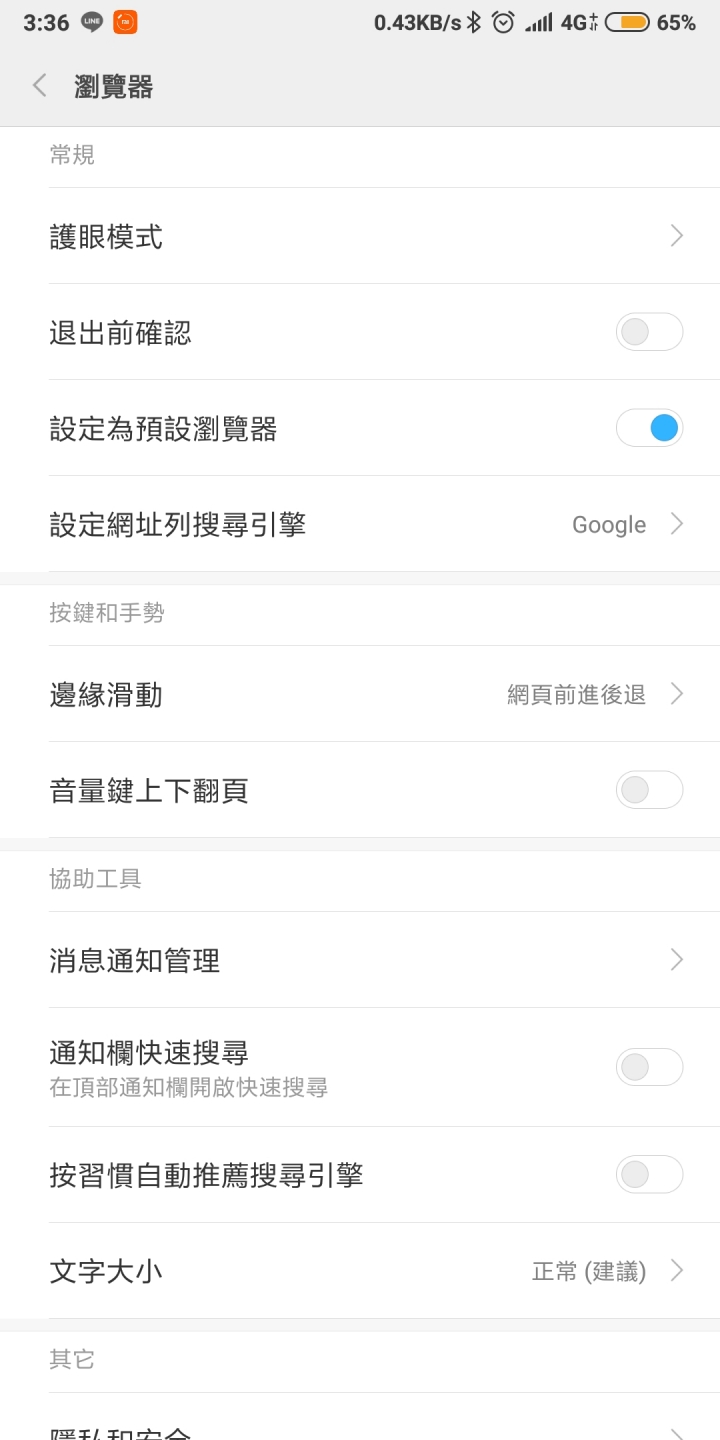Enable 退出前確認 switch
This screenshot has width=720, height=1440.
click(x=649, y=332)
